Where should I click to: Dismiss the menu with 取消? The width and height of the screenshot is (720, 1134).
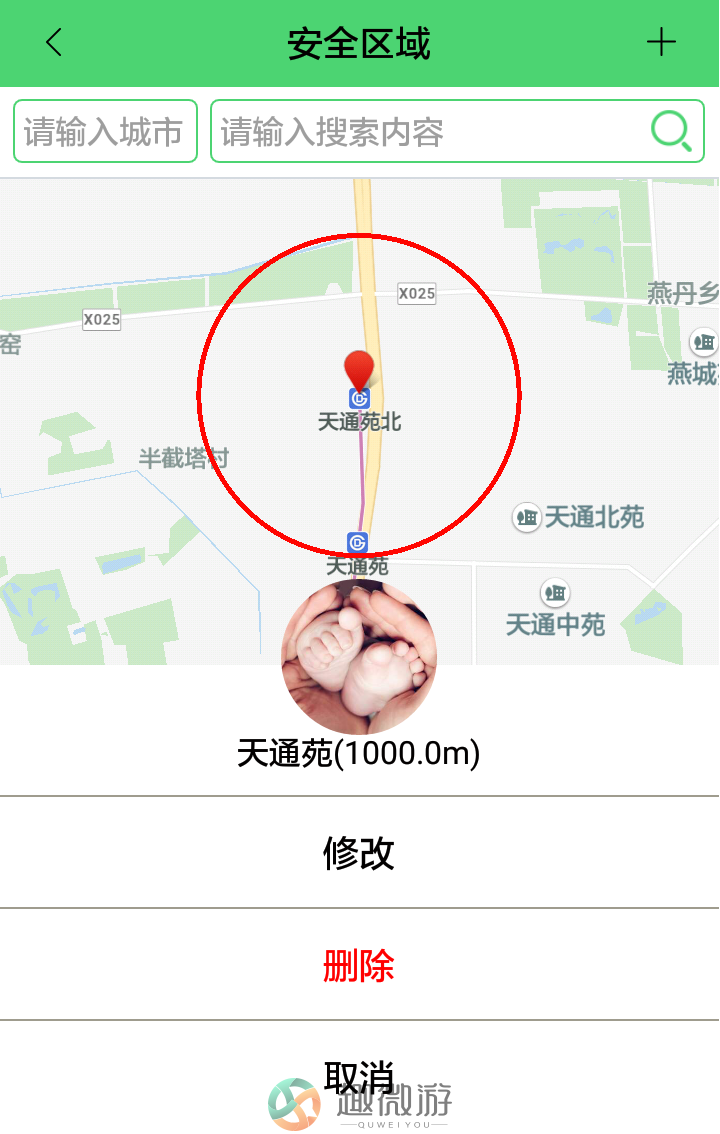[359, 1075]
